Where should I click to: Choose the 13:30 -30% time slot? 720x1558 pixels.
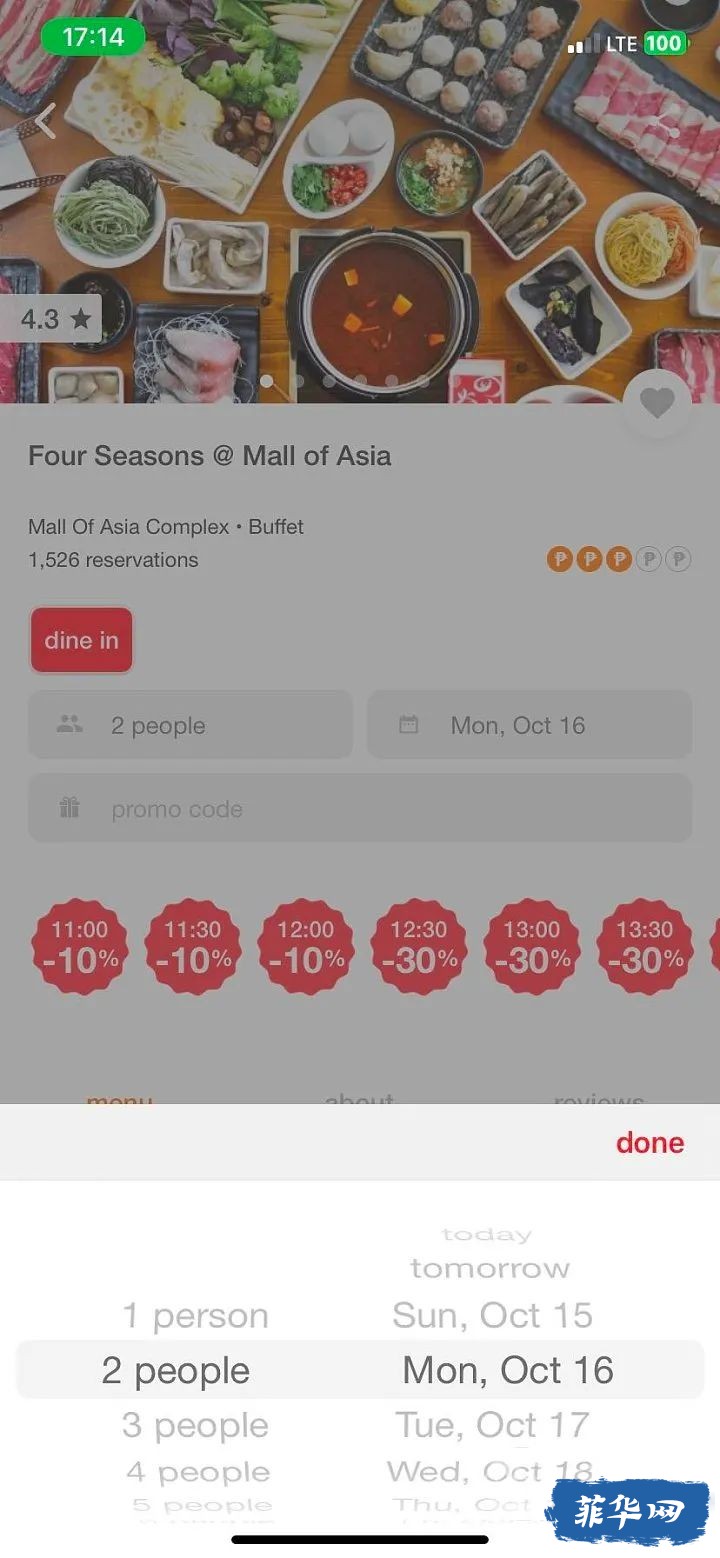pyautogui.click(x=645, y=947)
